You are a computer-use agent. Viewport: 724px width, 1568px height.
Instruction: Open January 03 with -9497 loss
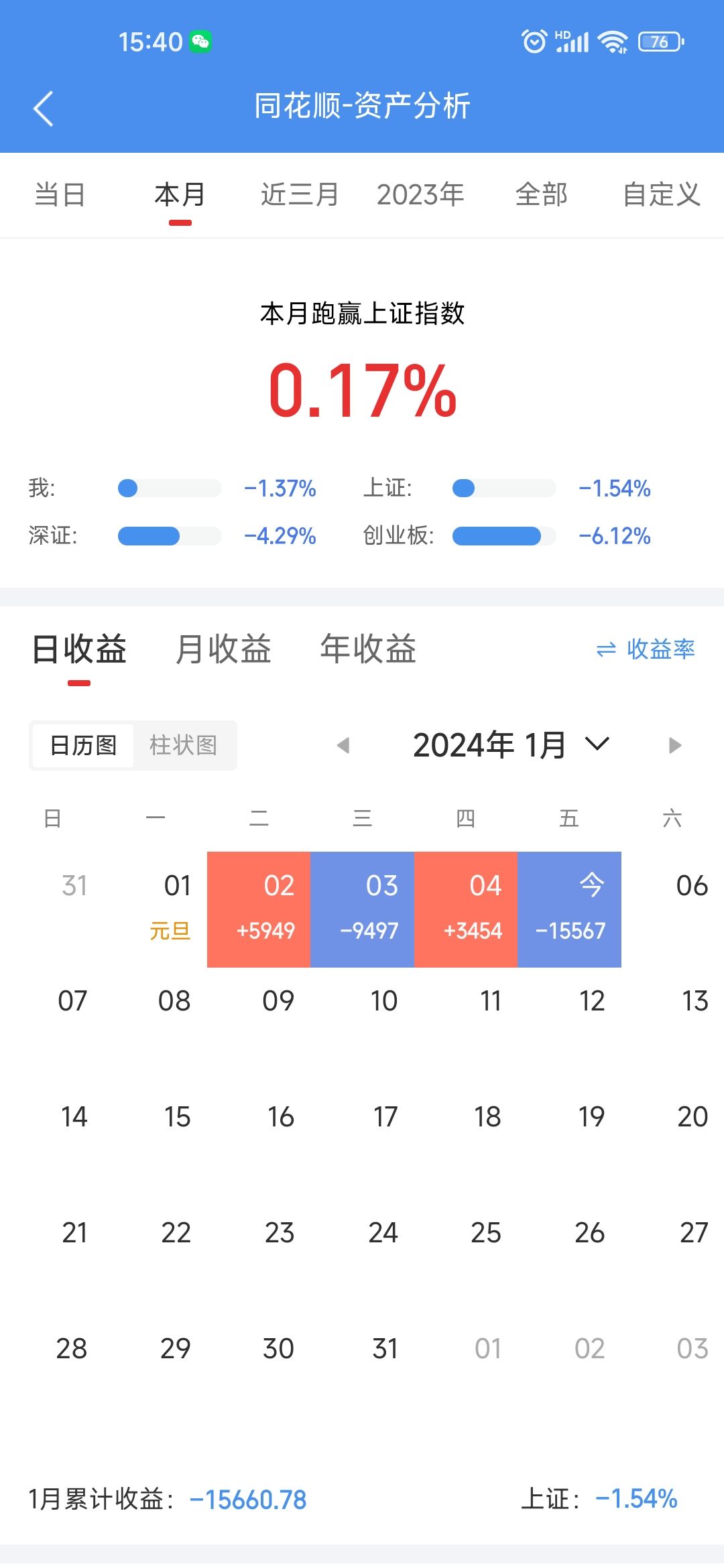click(362, 909)
